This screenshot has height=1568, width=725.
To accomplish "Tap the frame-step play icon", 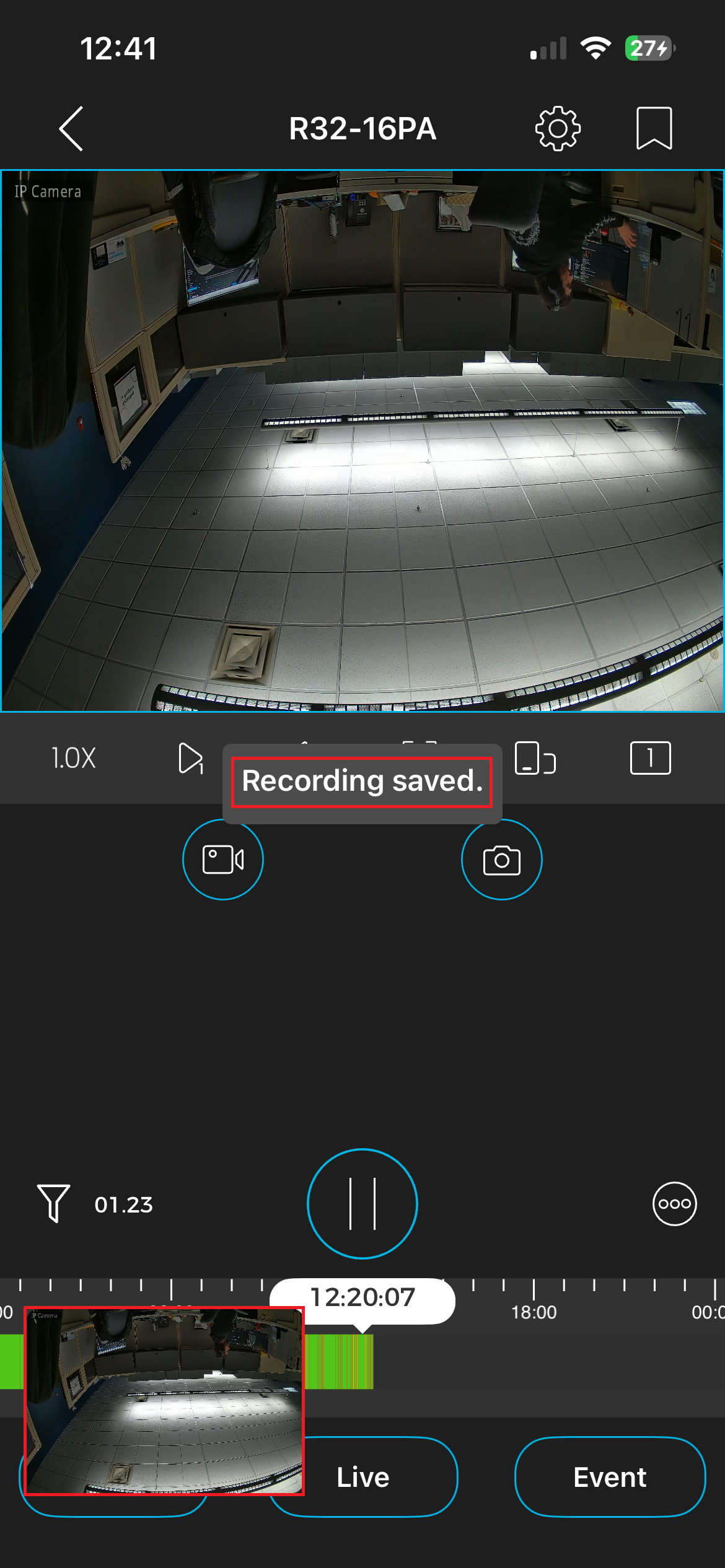I will (x=190, y=758).
